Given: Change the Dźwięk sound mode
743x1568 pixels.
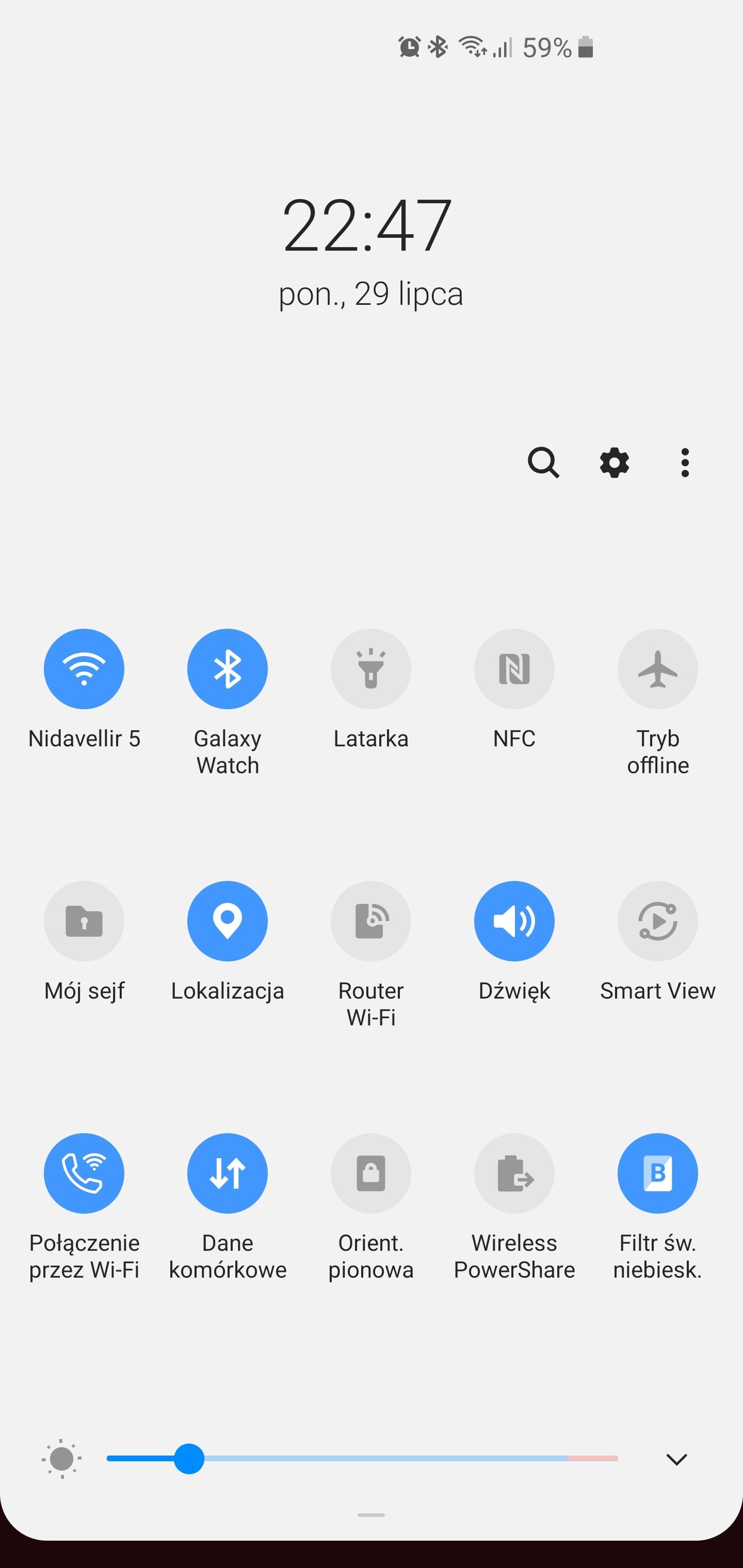Looking at the screenshot, I should click(x=514, y=920).
